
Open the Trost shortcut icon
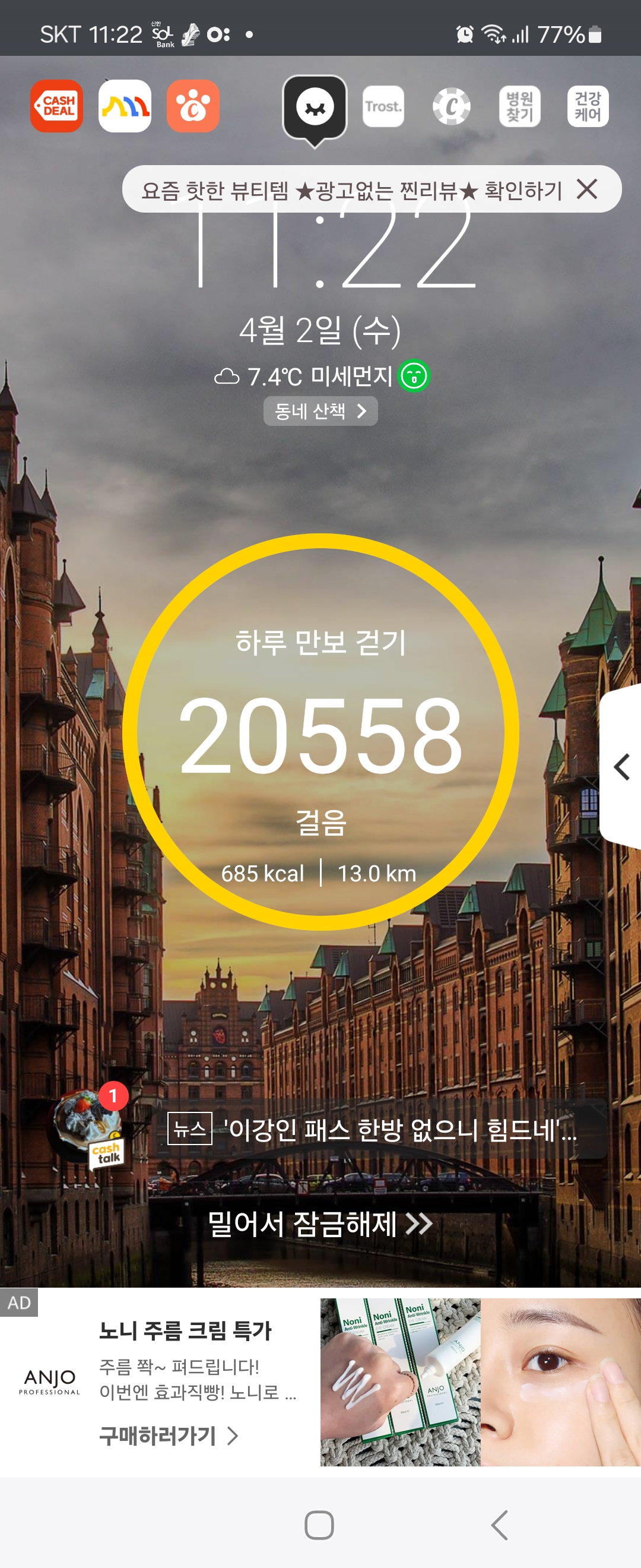(x=383, y=106)
